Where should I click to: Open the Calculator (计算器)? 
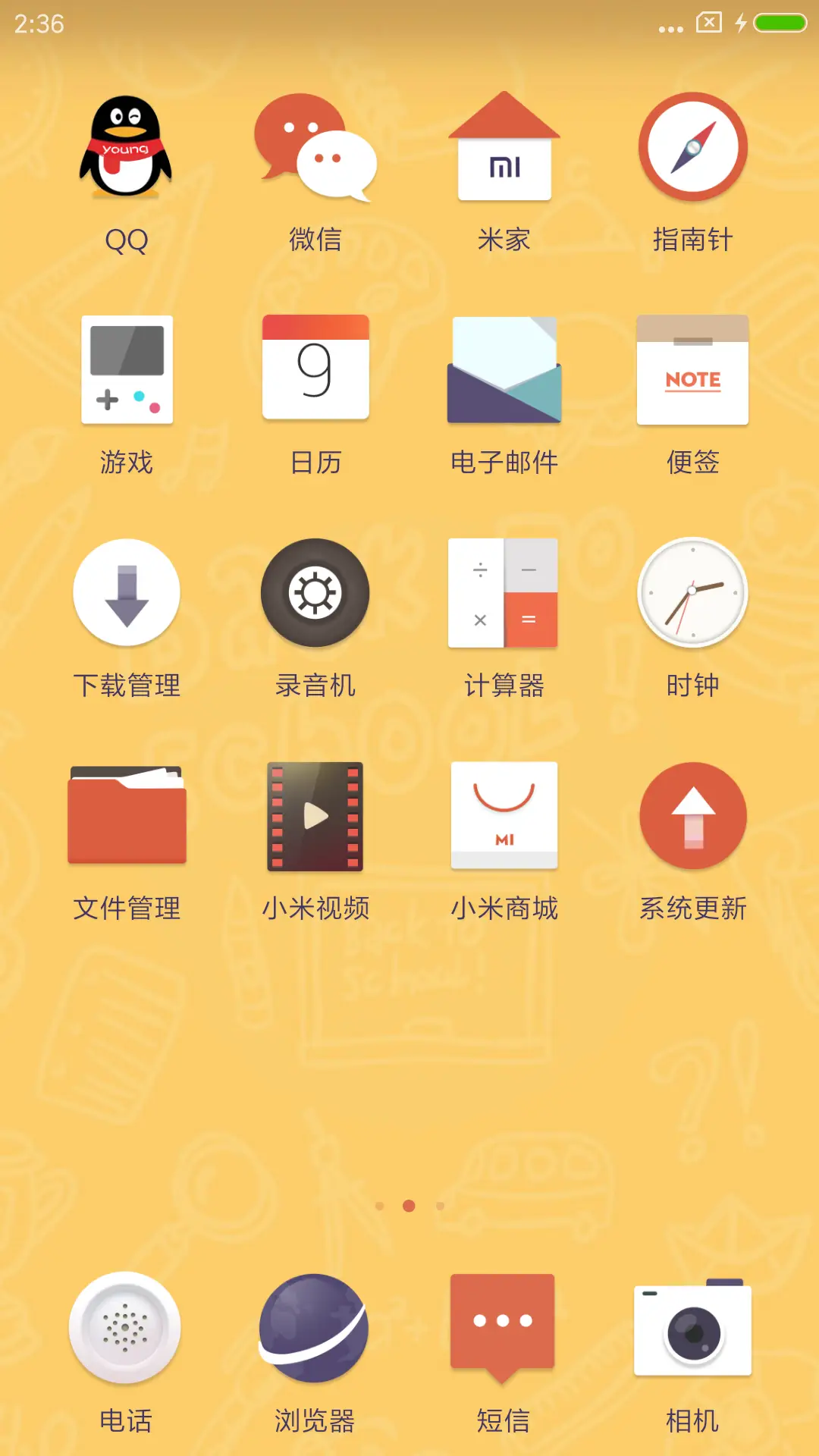tap(504, 594)
